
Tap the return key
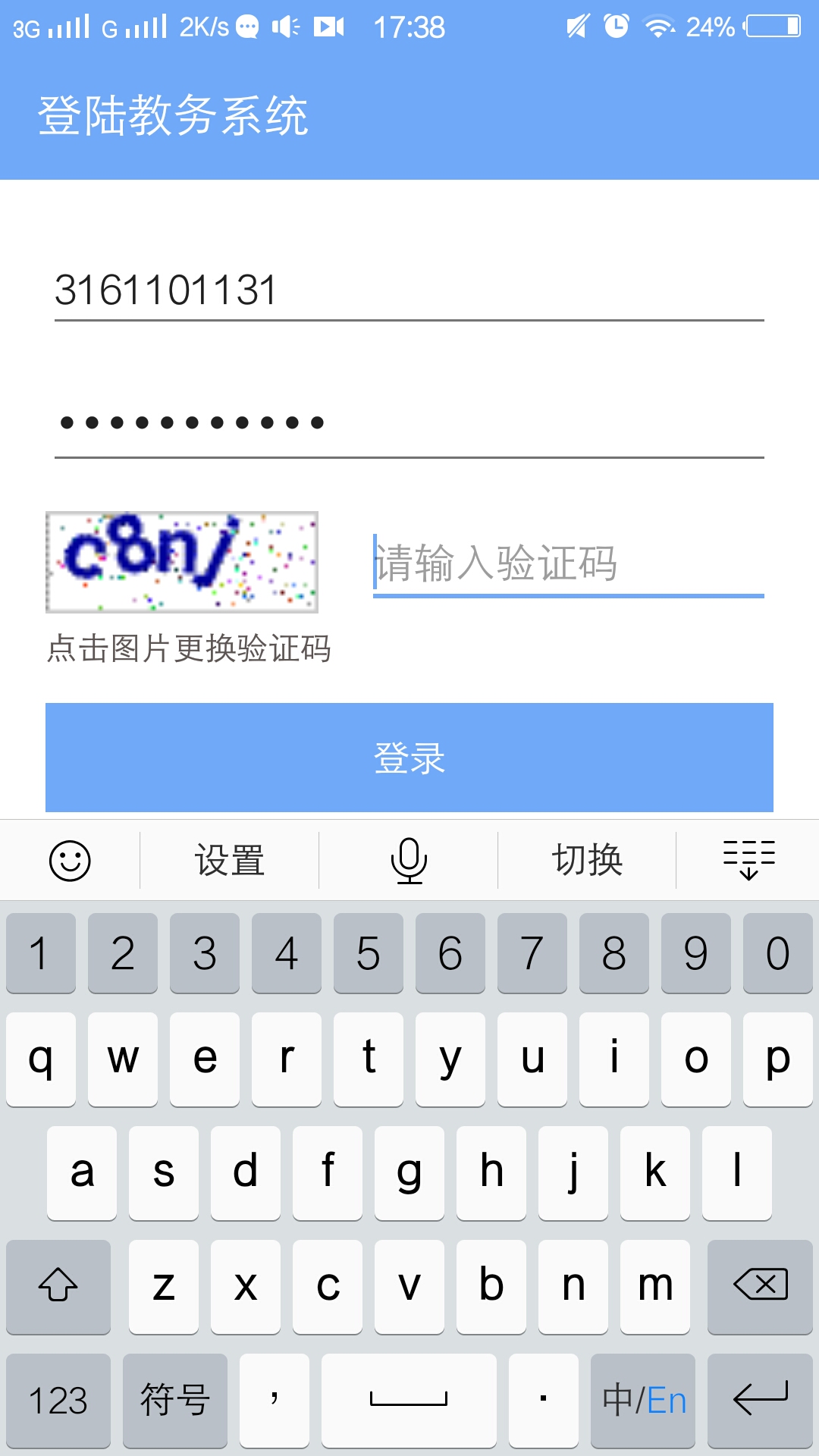(760, 1400)
